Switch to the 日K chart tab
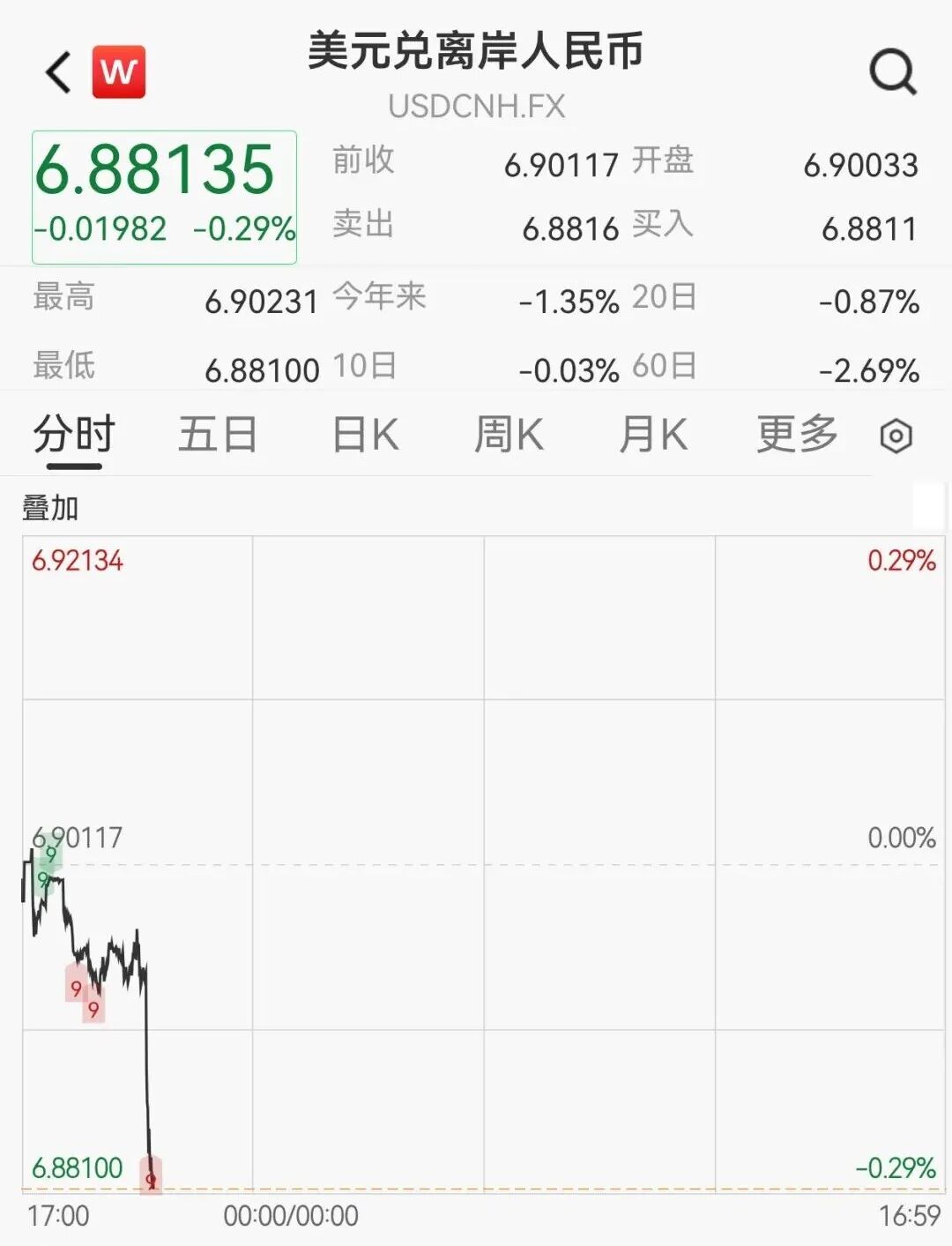952x1246 pixels. point(365,435)
